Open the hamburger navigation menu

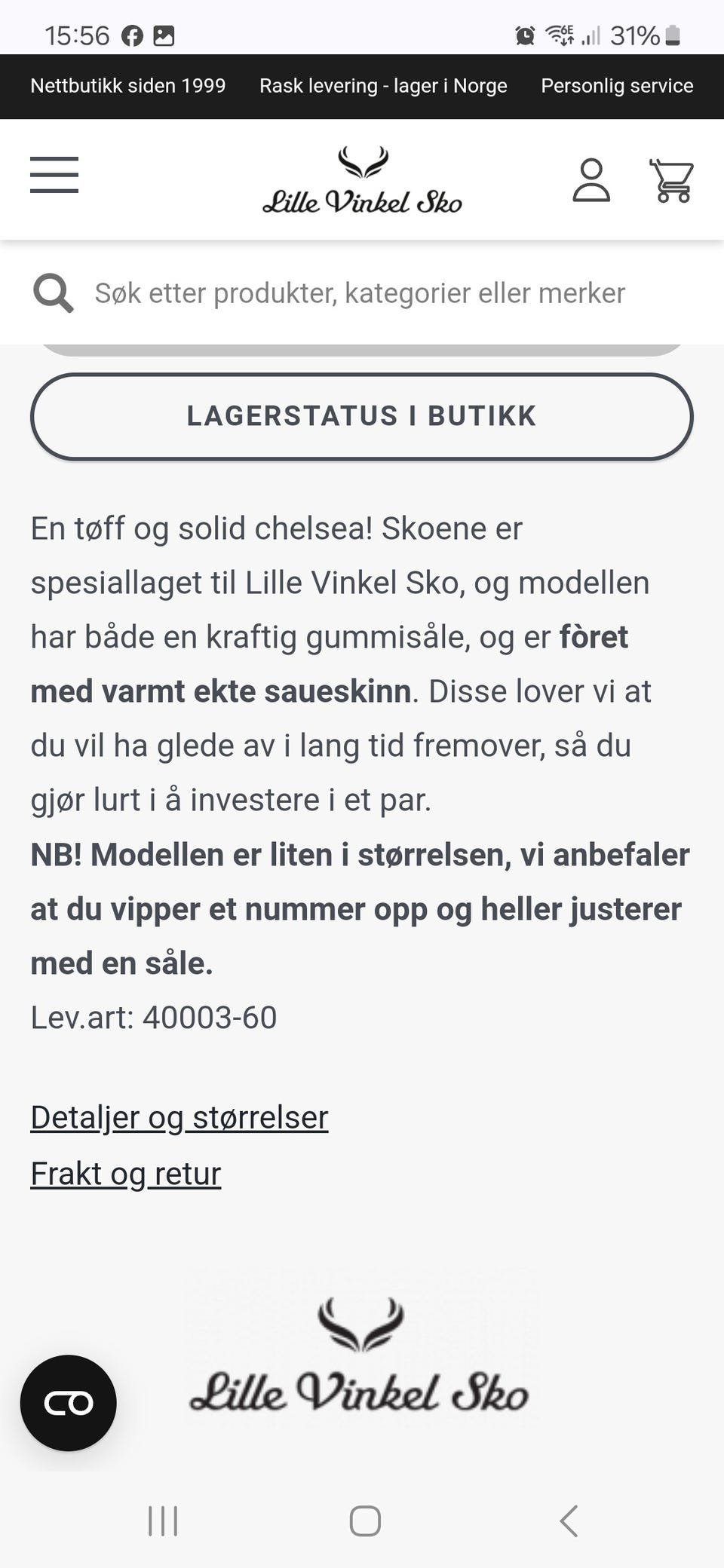tap(54, 175)
